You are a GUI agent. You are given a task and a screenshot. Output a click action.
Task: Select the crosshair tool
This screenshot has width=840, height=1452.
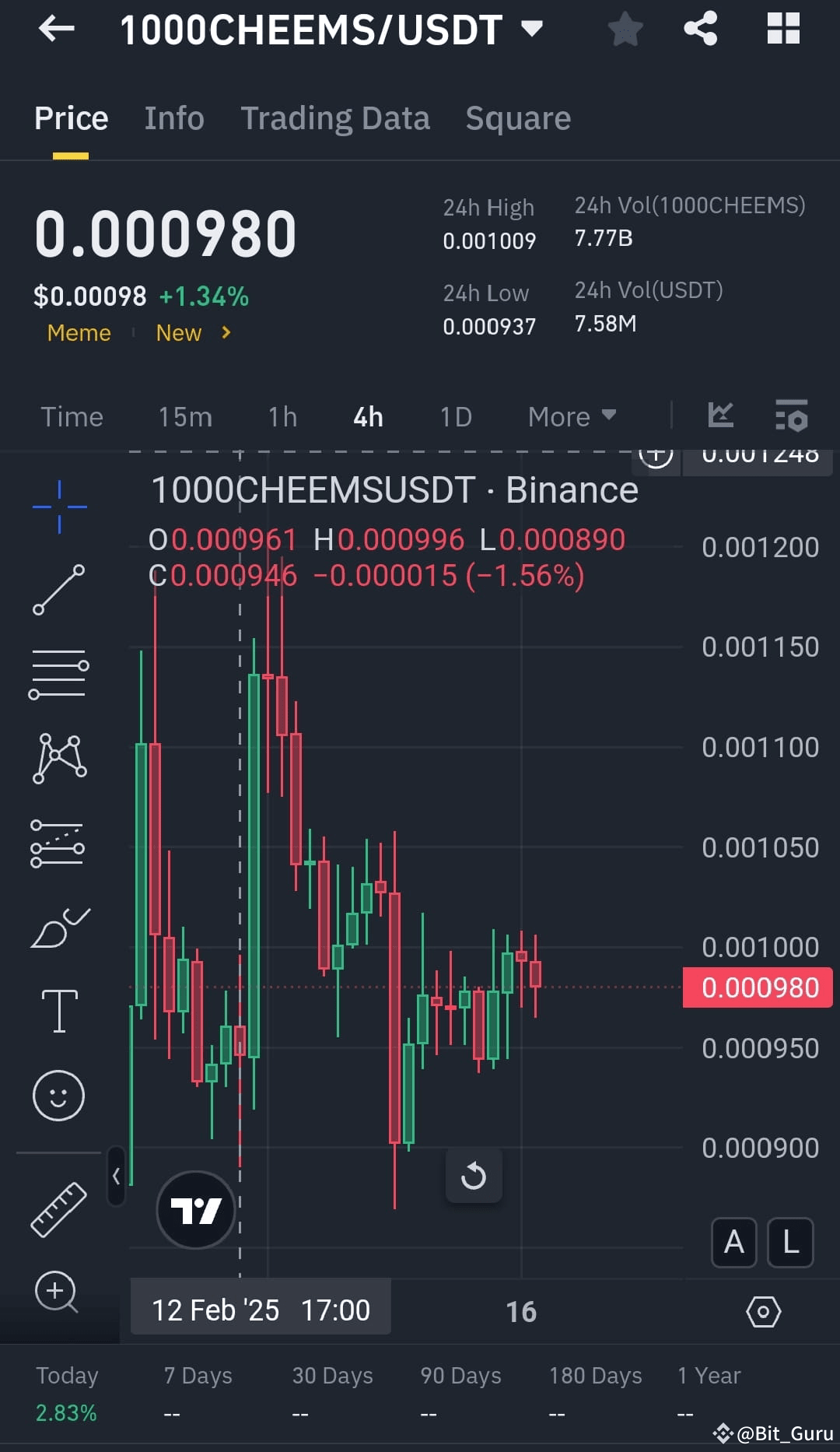click(x=58, y=506)
